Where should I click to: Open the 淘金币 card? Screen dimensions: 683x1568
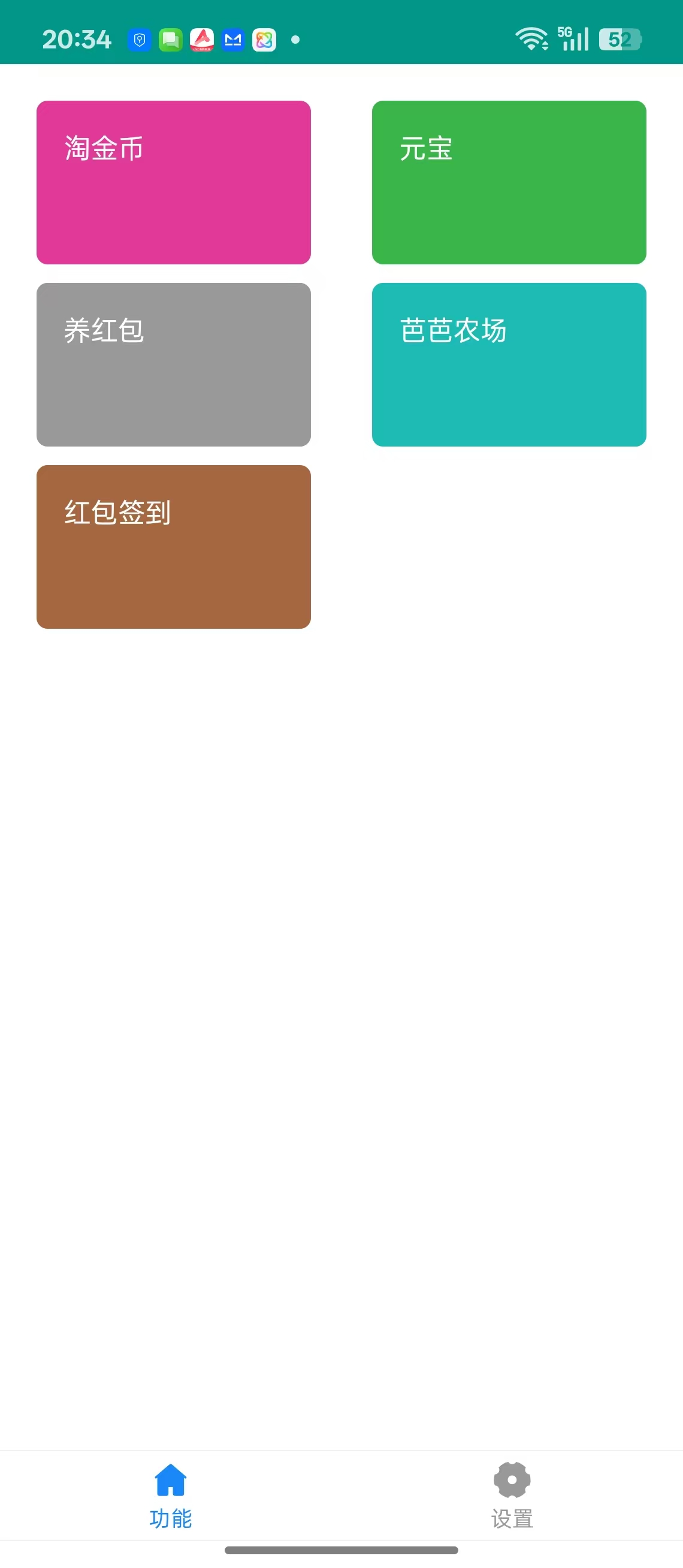click(x=173, y=182)
